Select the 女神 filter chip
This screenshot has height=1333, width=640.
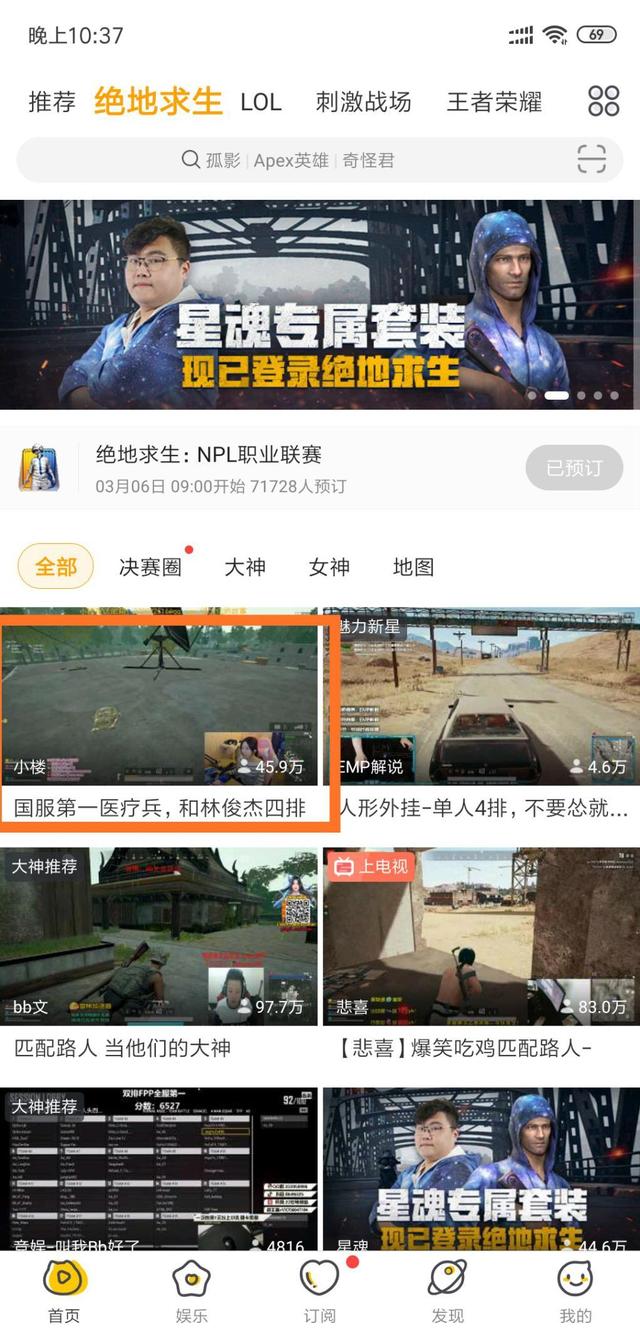coord(329,567)
